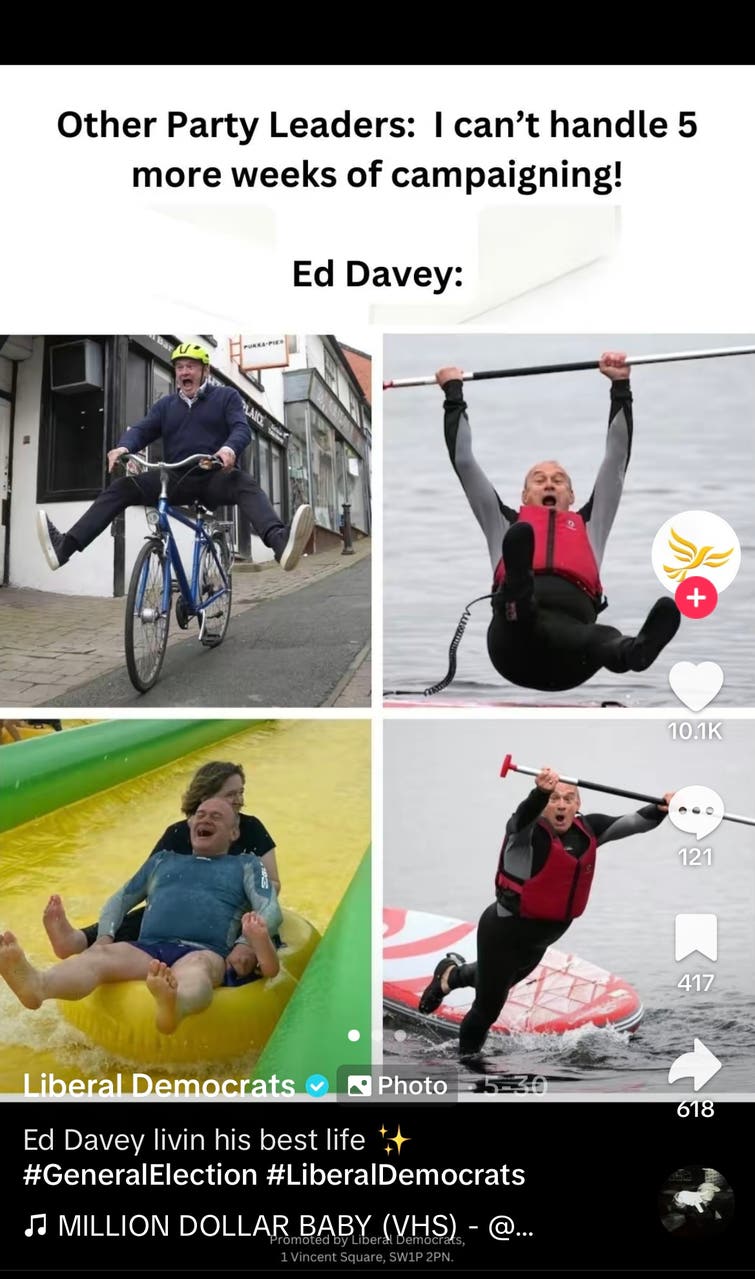755x1279 pixels.
Task: Open the comments on this post
Action: pyautogui.click(x=695, y=811)
